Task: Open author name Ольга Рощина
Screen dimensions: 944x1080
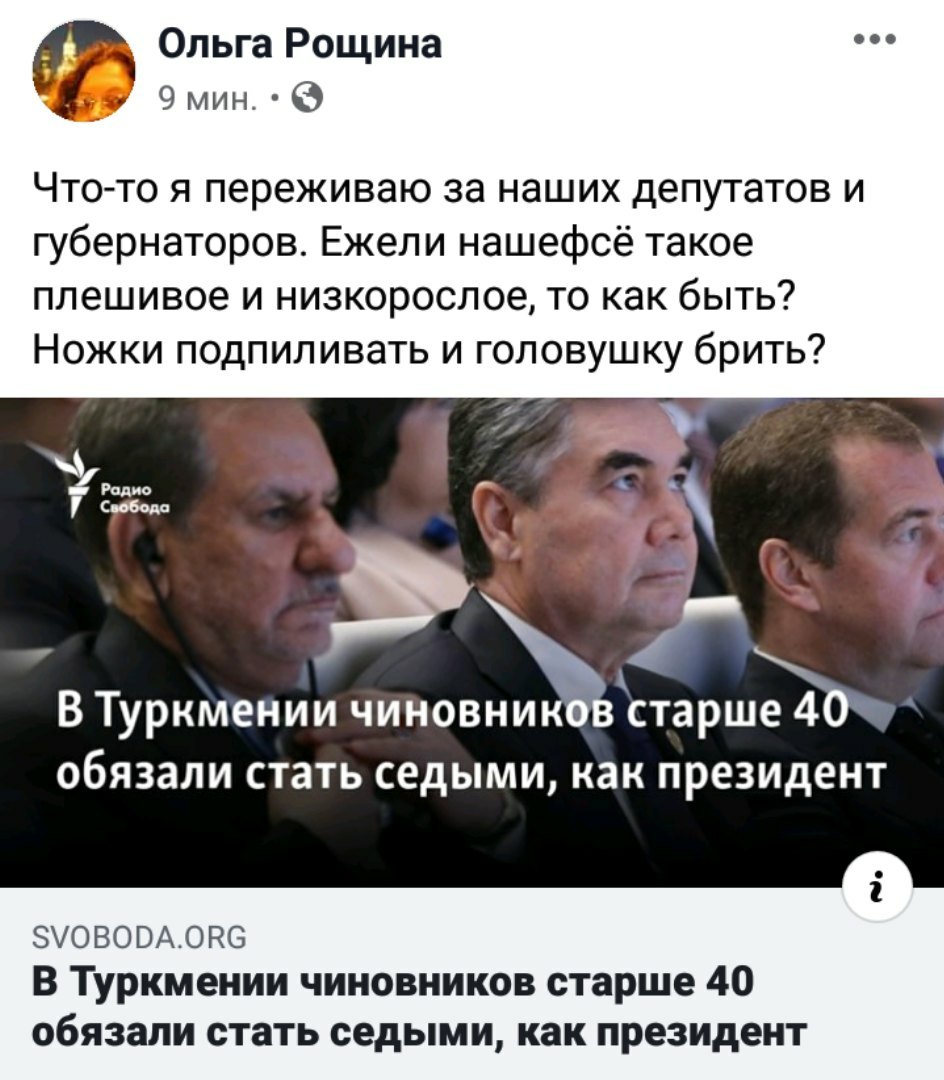Action: click(x=300, y=45)
